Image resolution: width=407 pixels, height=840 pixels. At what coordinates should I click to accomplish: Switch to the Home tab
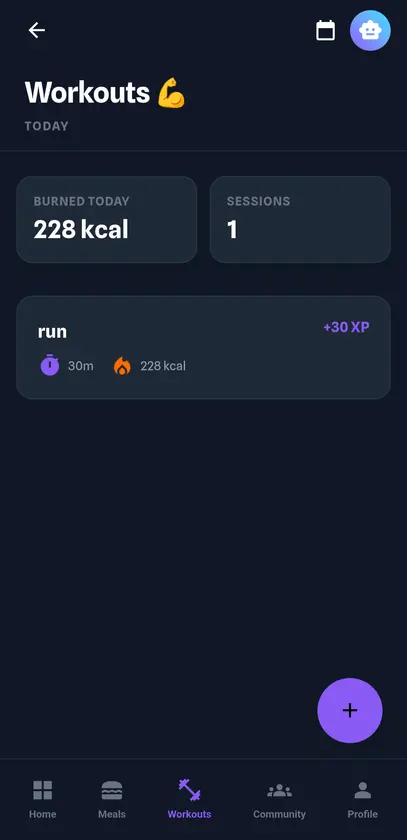pos(42,799)
